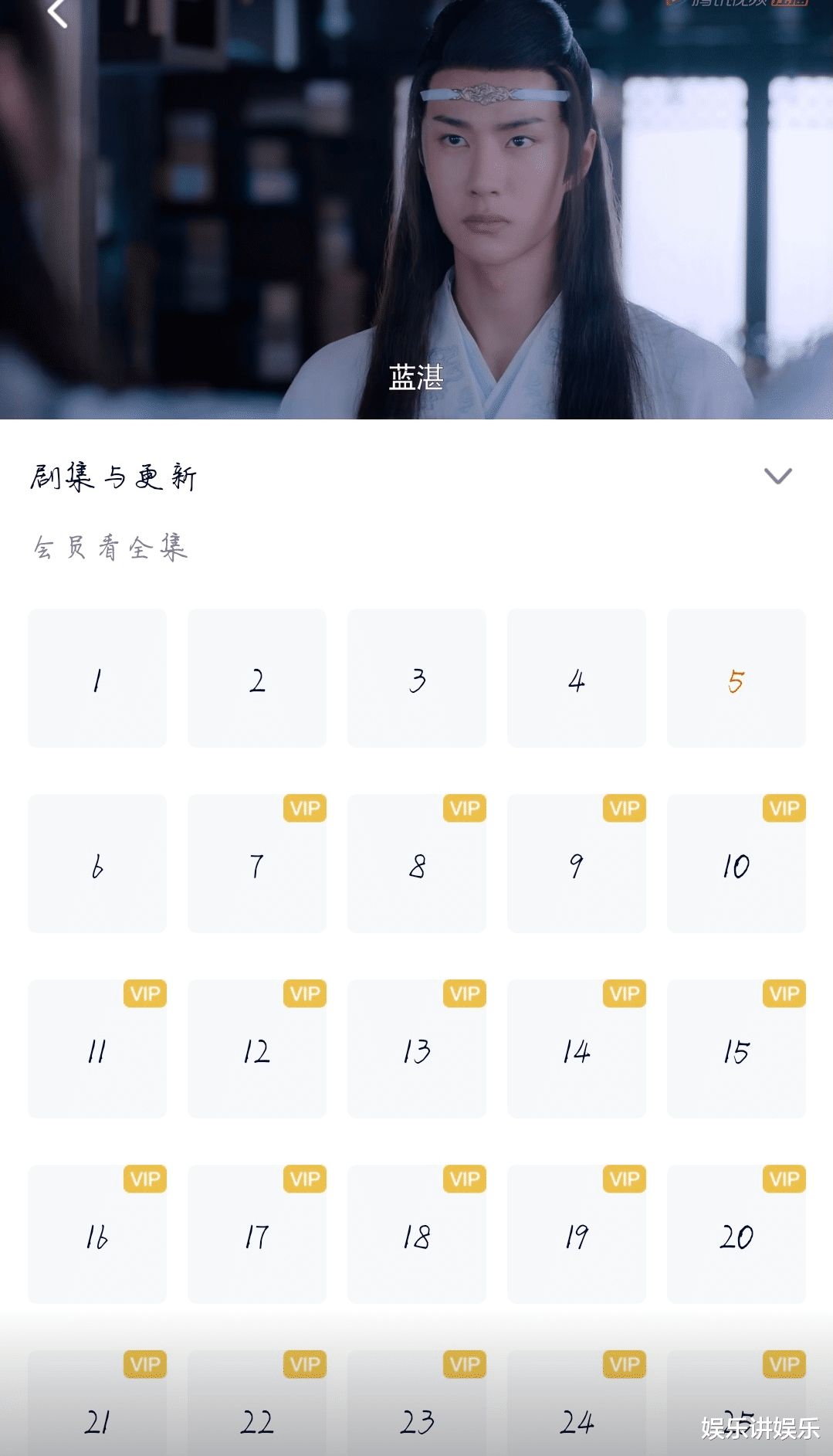Click the VIP badge on episode 13
This screenshot has width=833, height=1456.
464,994
